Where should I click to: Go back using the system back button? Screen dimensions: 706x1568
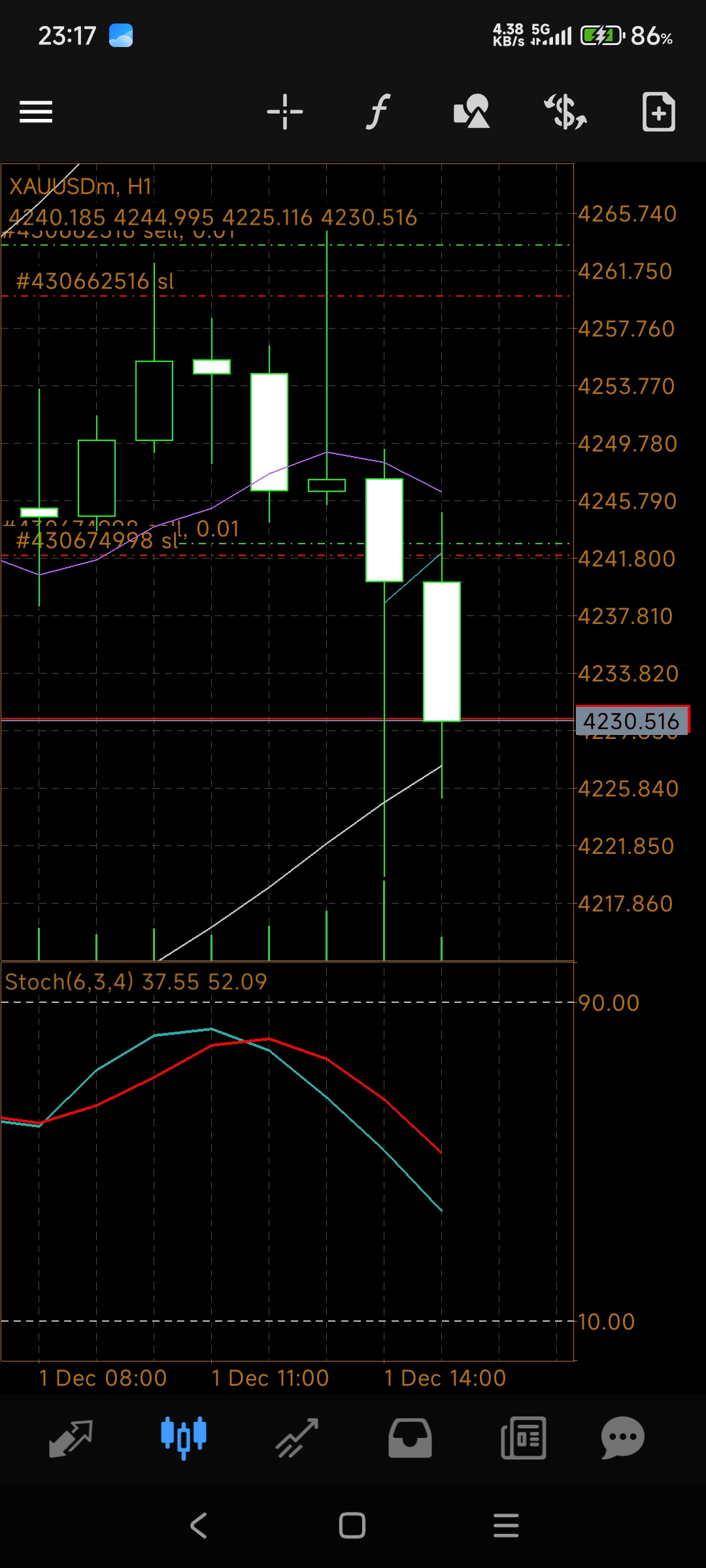(199, 1526)
